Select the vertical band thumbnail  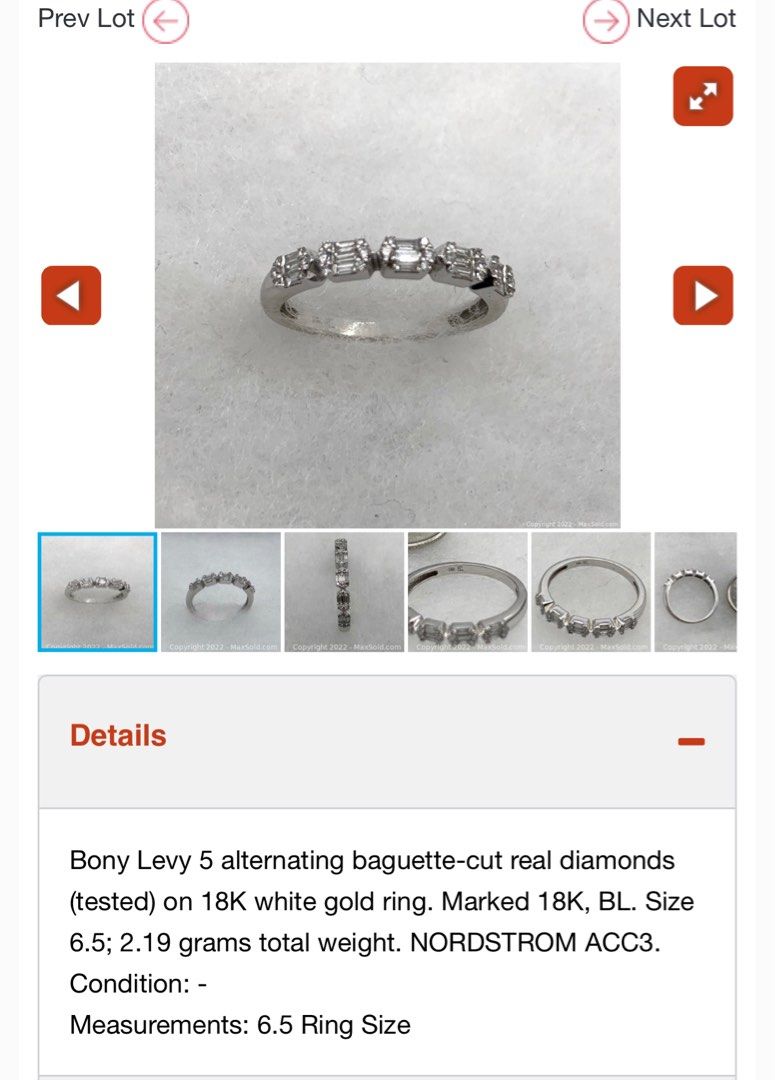pyautogui.click(x=344, y=592)
